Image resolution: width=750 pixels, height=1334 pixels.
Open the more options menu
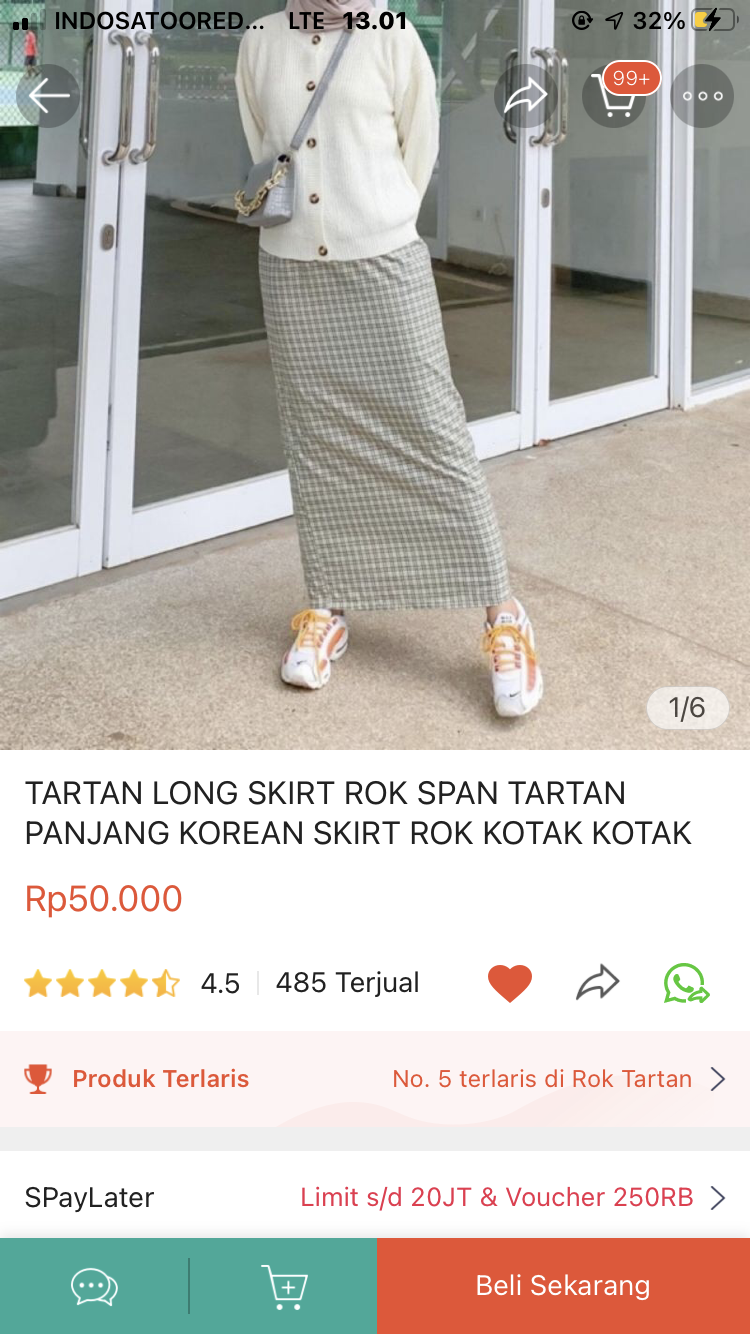(x=701, y=96)
